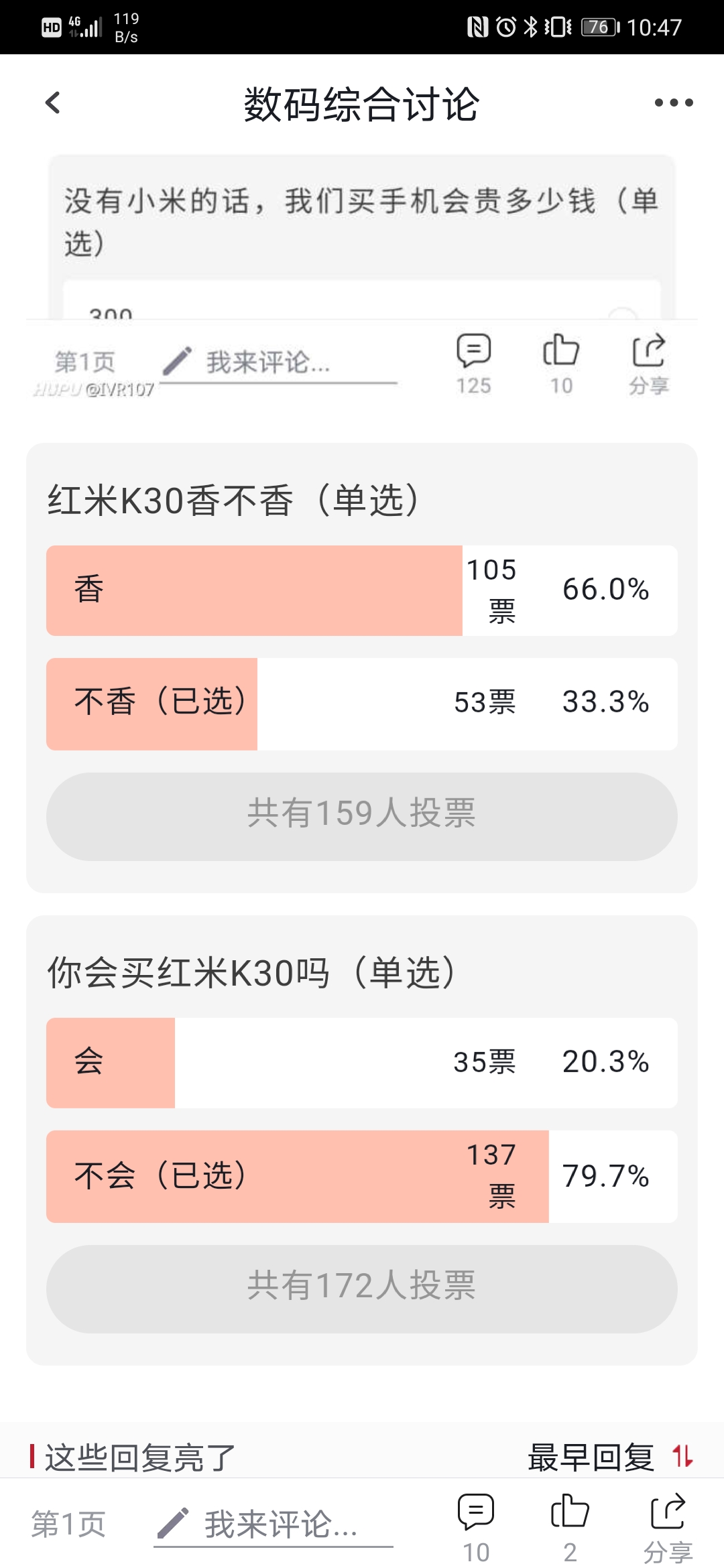724x1568 pixels.
Task: Open the 第1页 page selector with 10 comments
Action: (x=68, y=1524)
